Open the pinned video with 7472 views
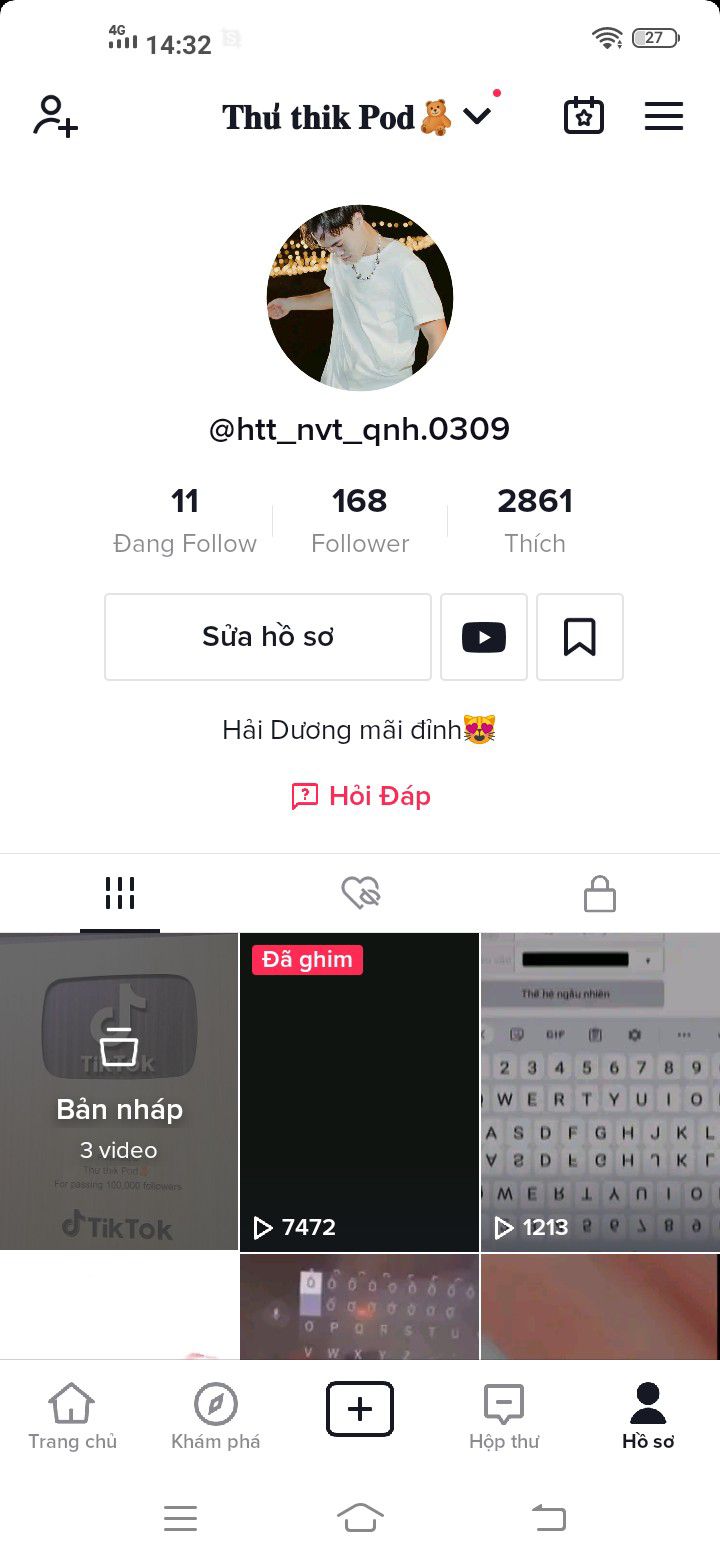The height and width of the screenshot is (1560, 720). [360, 1092]
